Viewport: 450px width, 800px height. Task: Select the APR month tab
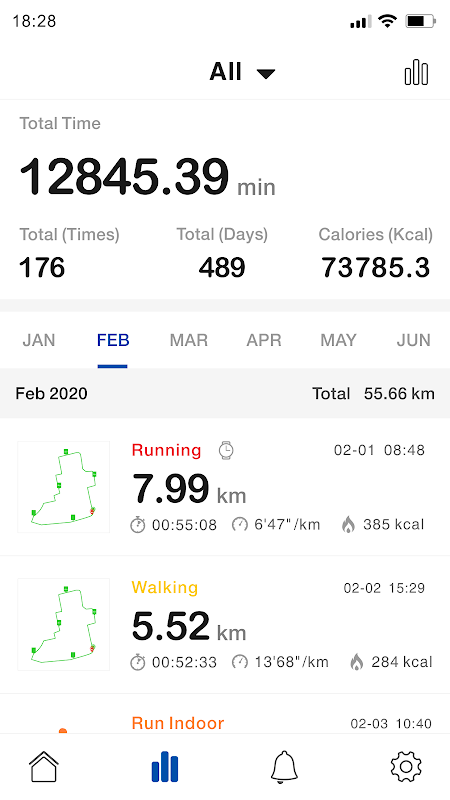click(264, 340)
